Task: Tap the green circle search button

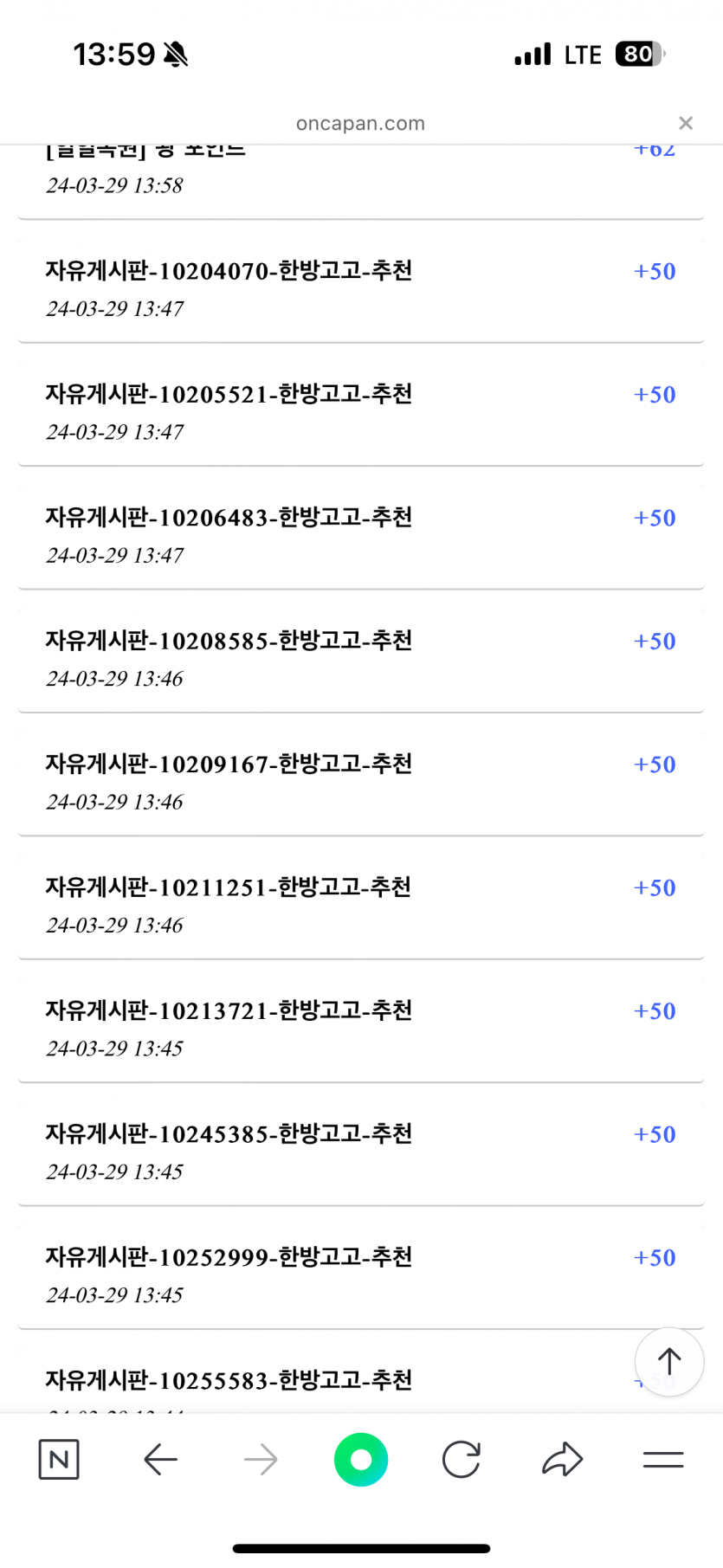Action: coord(361,1460)
